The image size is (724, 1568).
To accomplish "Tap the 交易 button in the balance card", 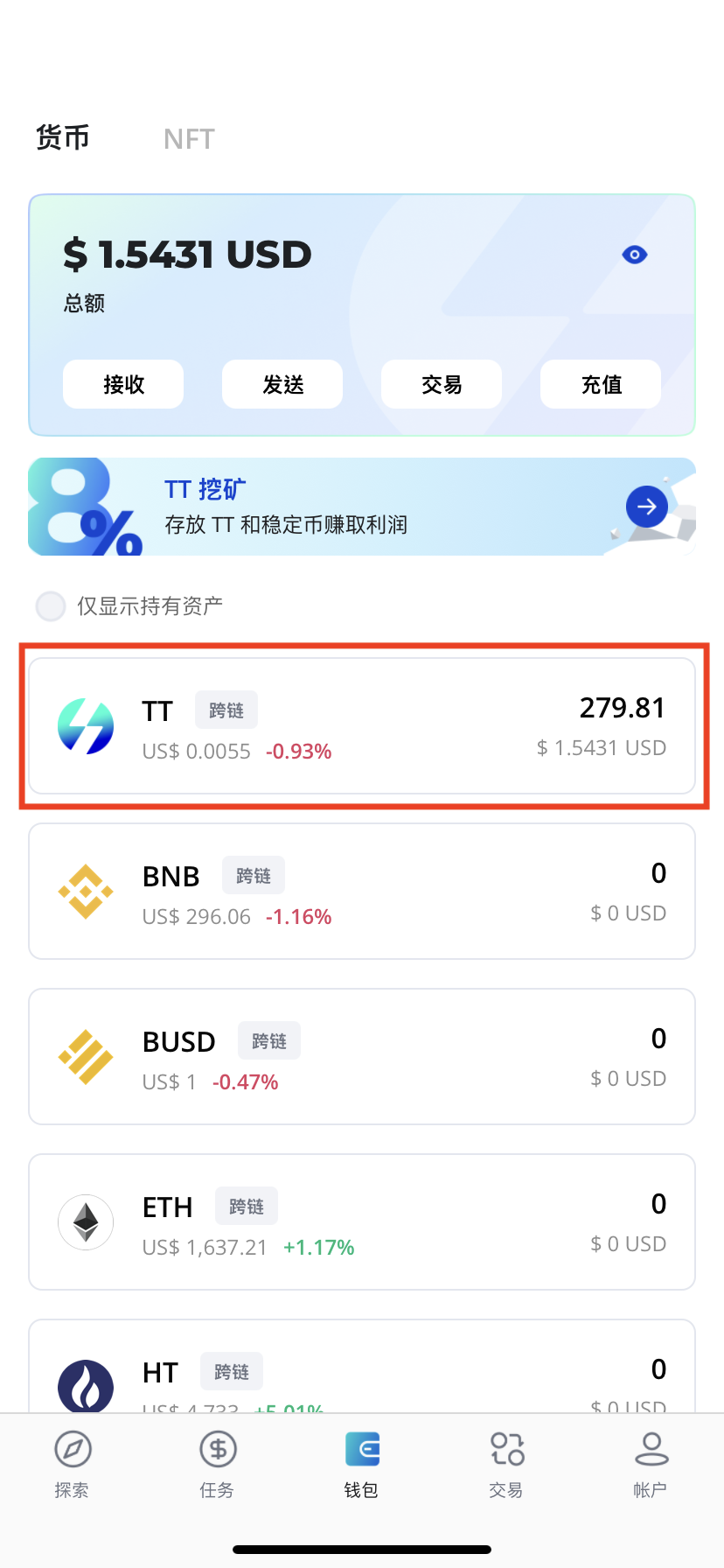I will coord(442,384).
